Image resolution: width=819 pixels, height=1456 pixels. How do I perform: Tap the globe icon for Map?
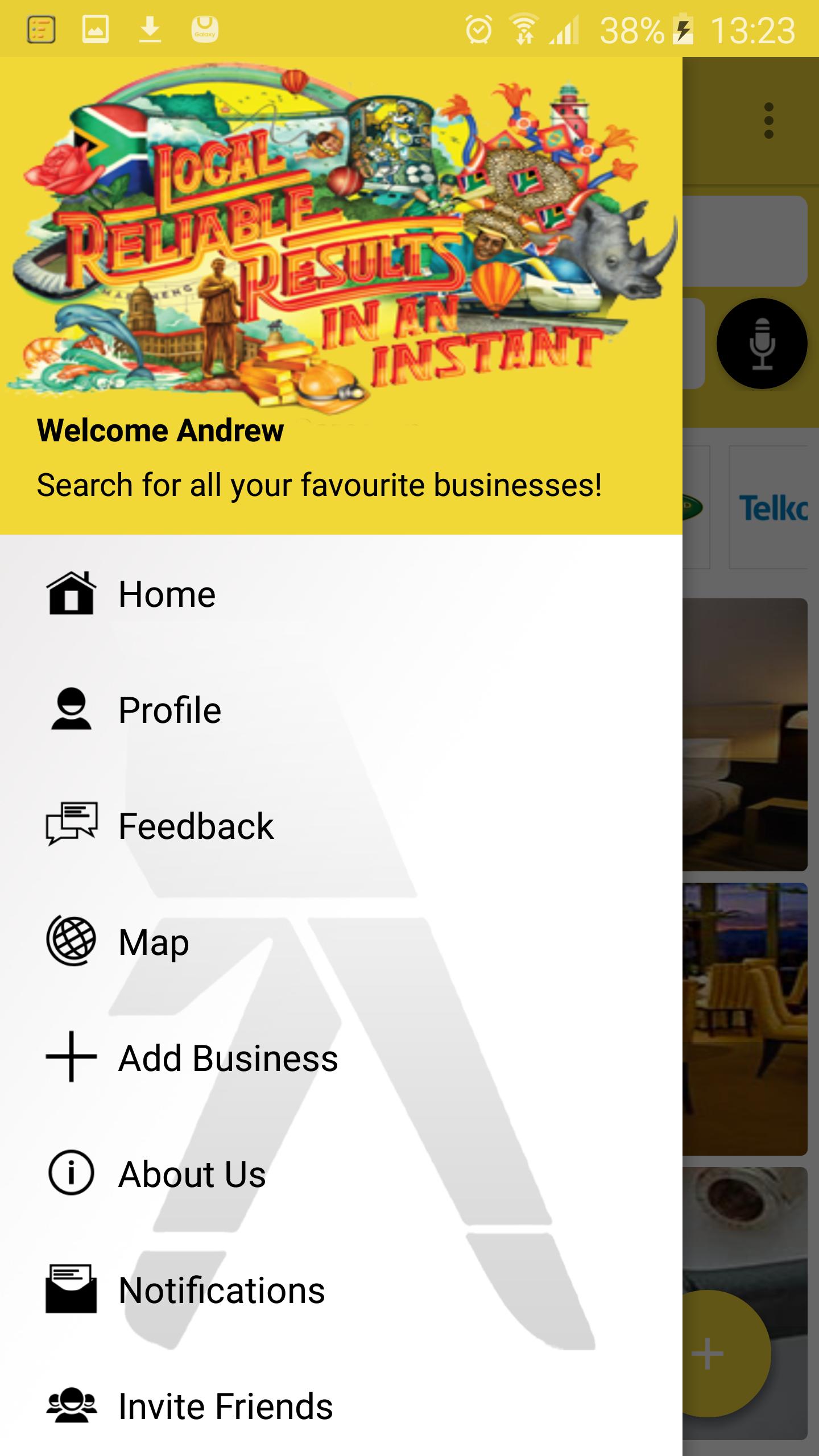(x=72, y=942)
